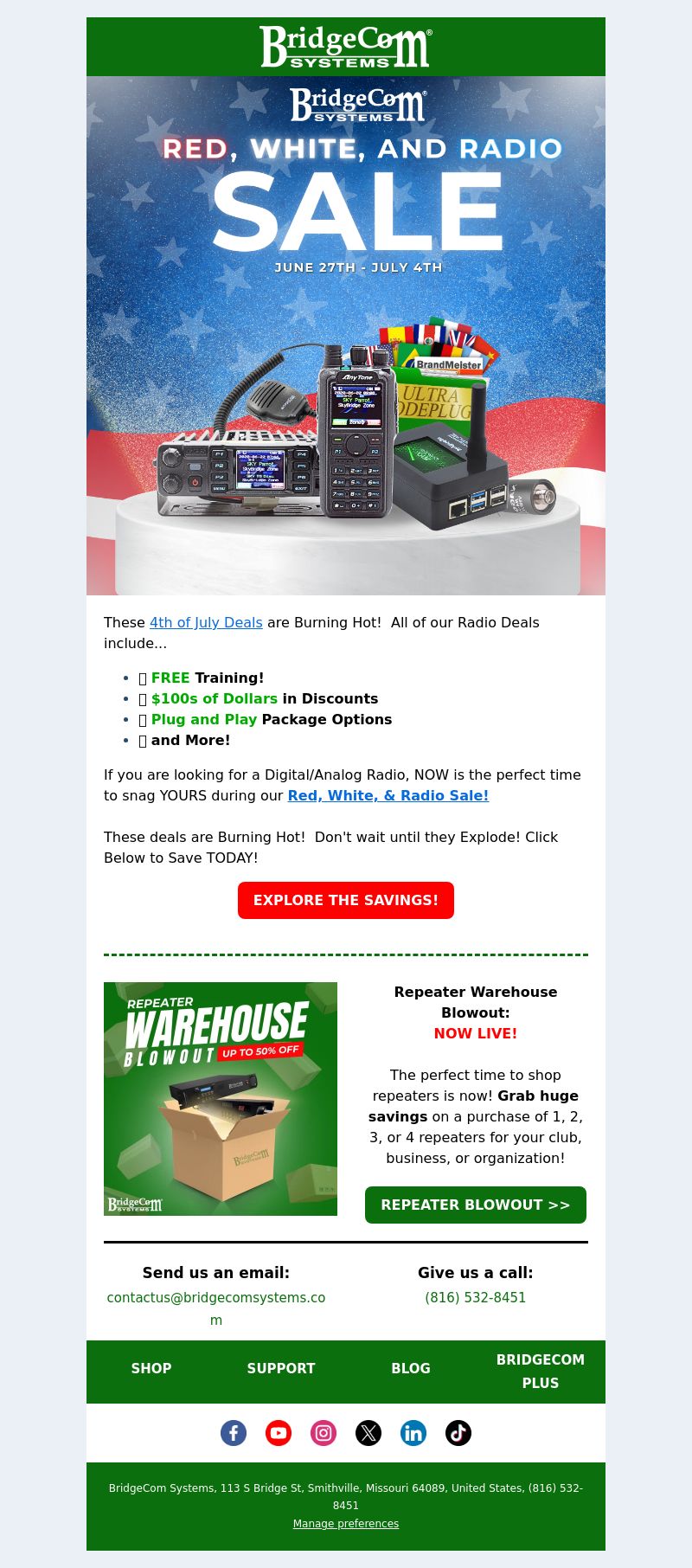This screenshot has height=1568, width=692.
Task: Open the X (Twitter) profile icon
Action: click(368, 1433)
